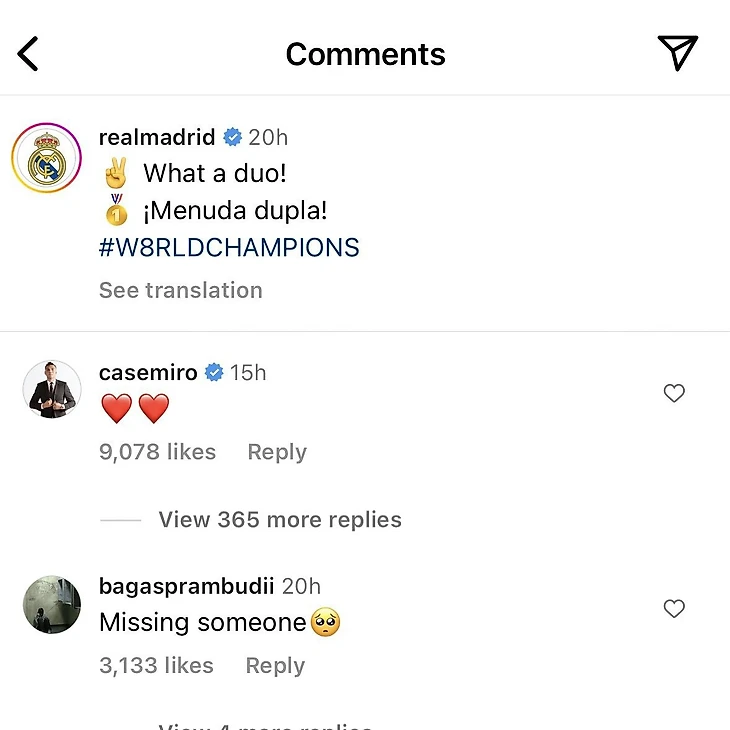Screen dimensions: 730x730
Task: Share the post via direct message icon
Action: [677, 53]
